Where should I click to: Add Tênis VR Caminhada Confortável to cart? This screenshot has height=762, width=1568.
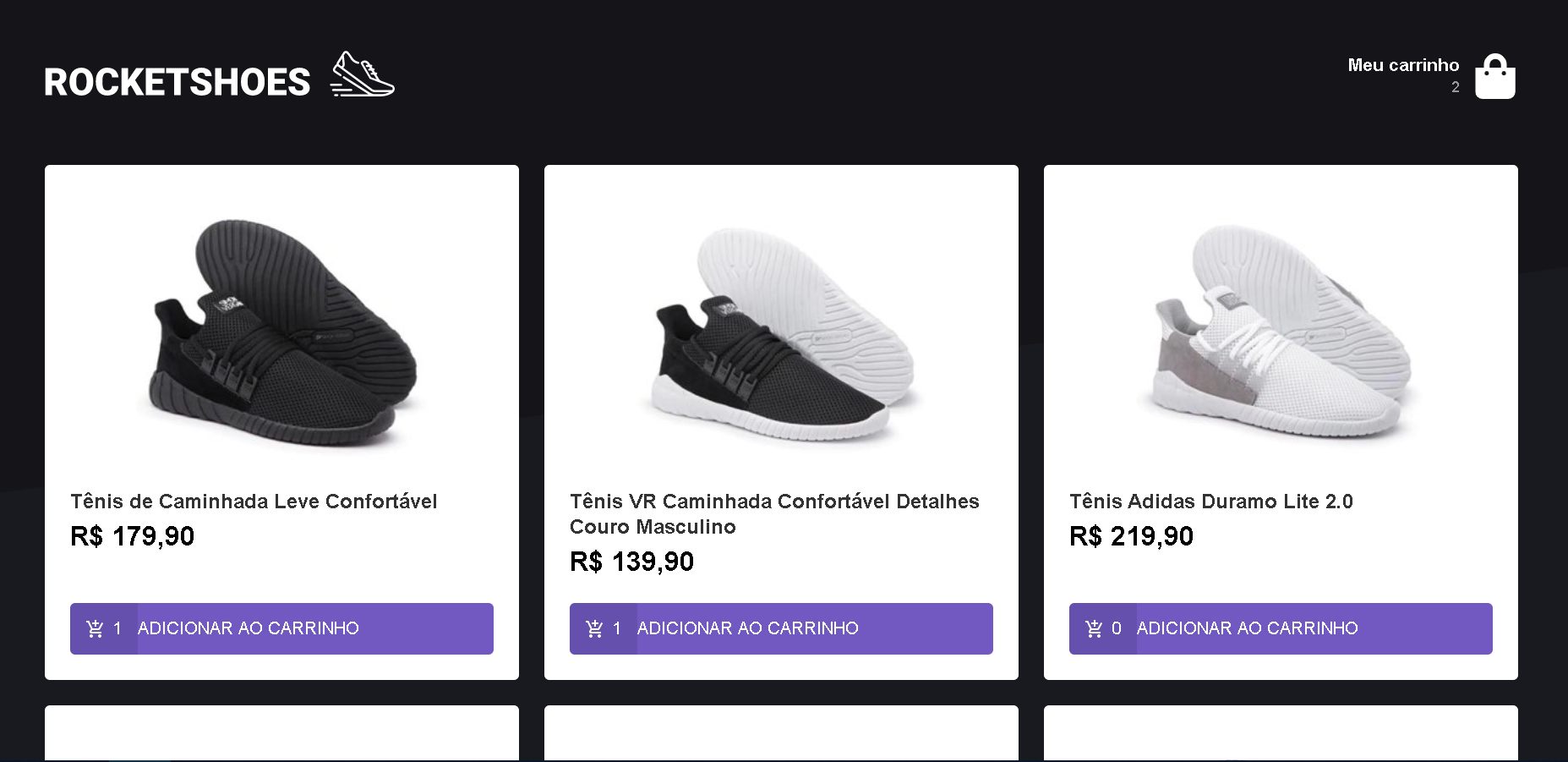point(781,628)
